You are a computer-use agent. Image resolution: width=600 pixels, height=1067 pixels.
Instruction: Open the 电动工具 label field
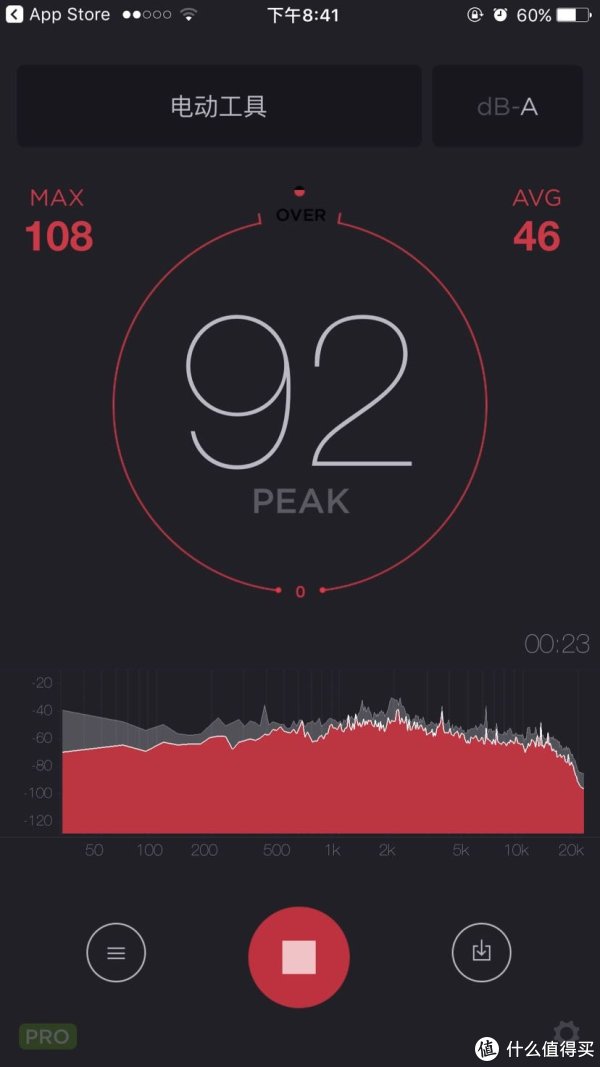coord(219,106)
